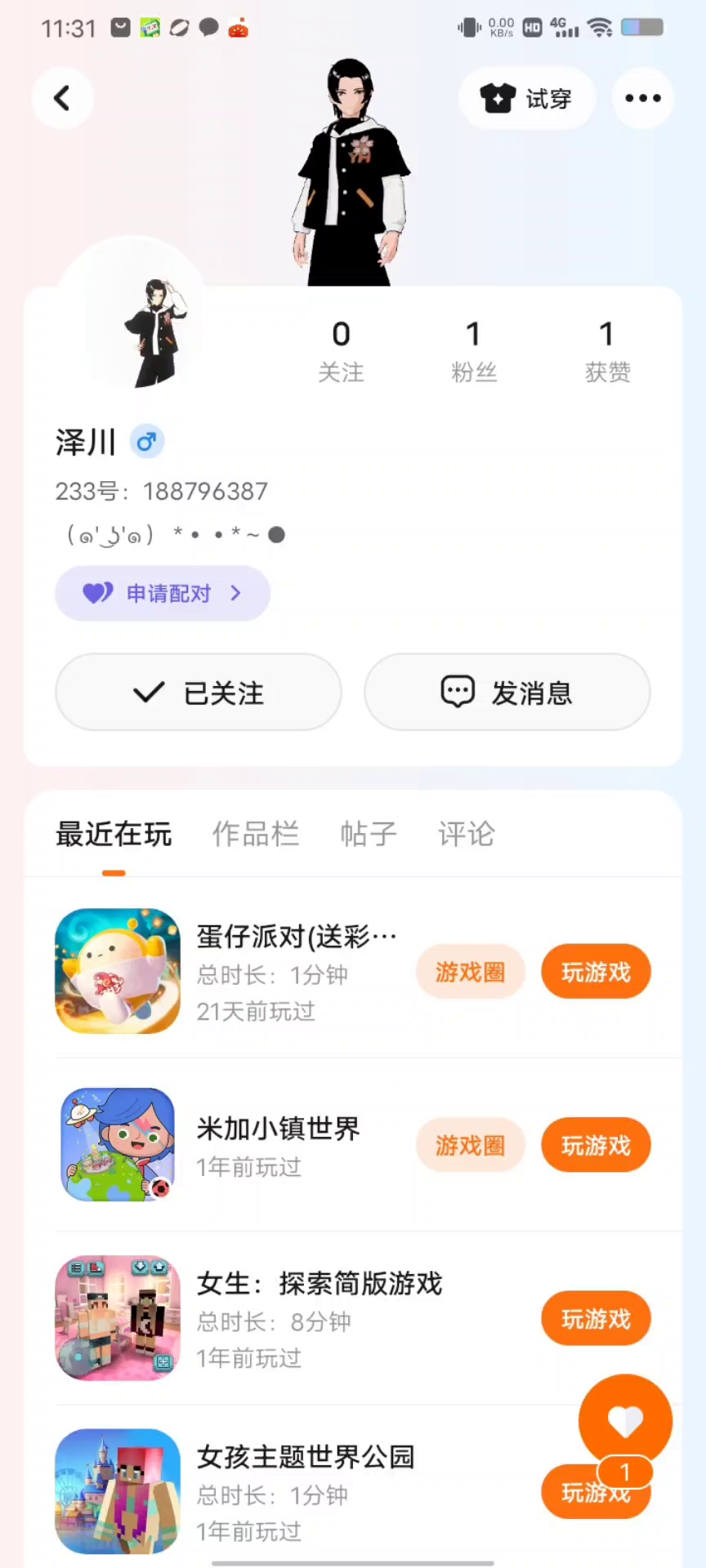Image resolution: width=706 pixels, height=1568 pixels.
Task: Play 蛋仔派对 with 玩游戏 button
Action: (596, 972)
